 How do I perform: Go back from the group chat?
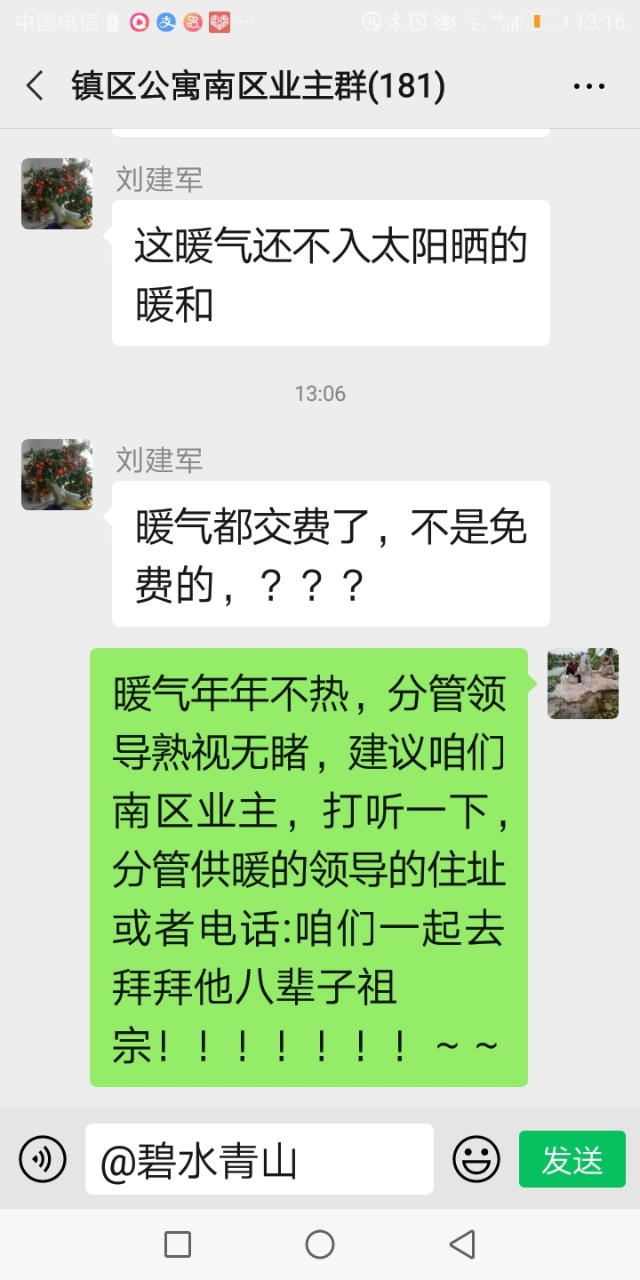[x=35, y=86]
